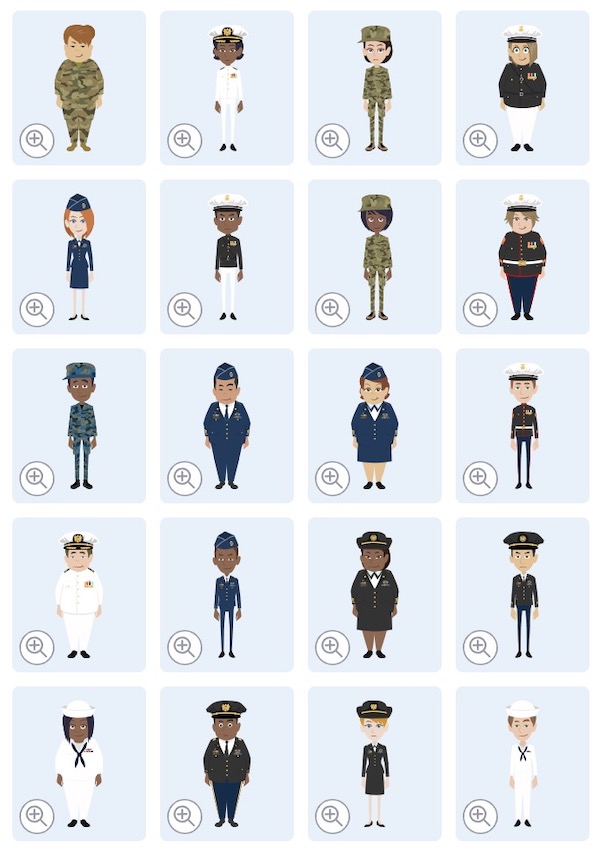This screenshot has height=857, width=600.
Task: Pick the stout Marine with red-striped trousers
Action: tap(522, 257)
